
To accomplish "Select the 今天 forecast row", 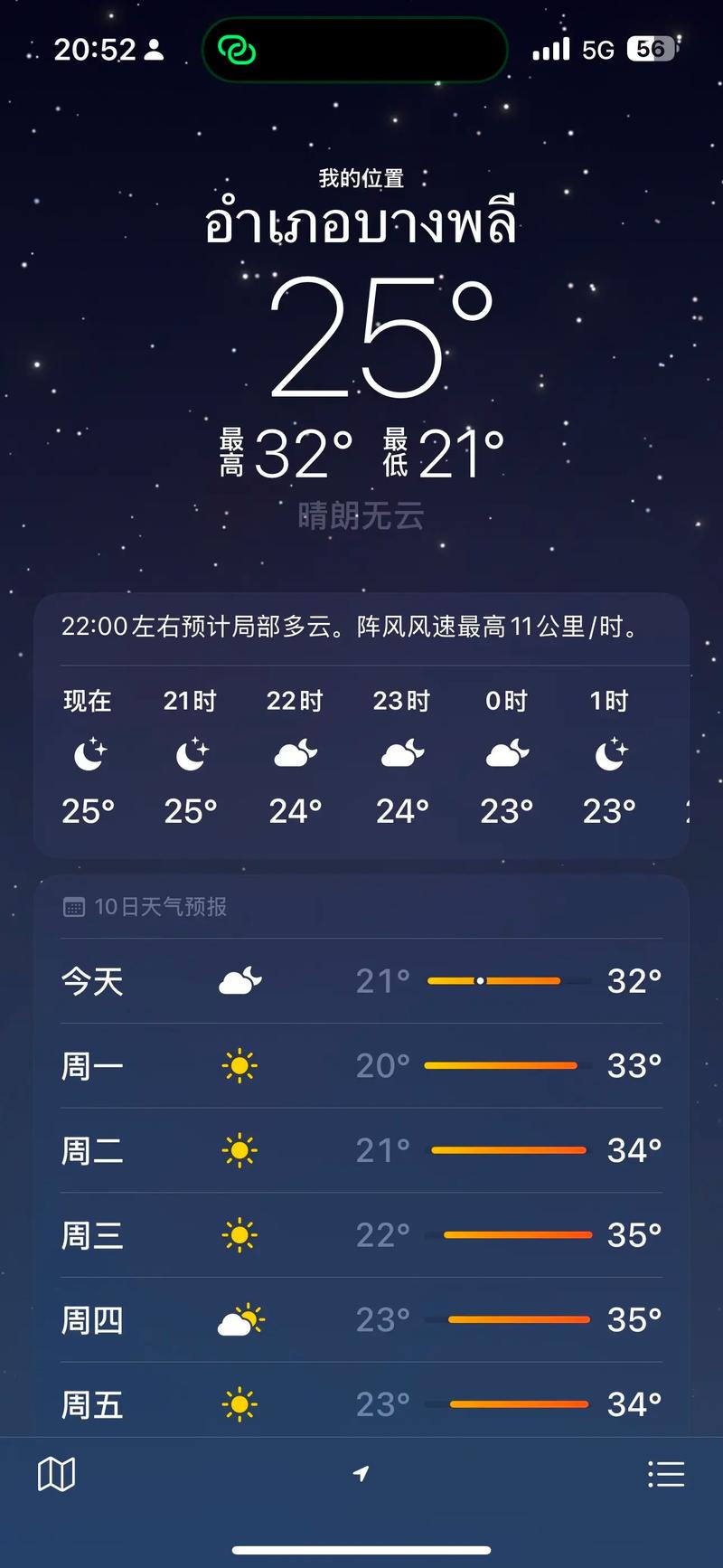I will click(x=361, y=981).
